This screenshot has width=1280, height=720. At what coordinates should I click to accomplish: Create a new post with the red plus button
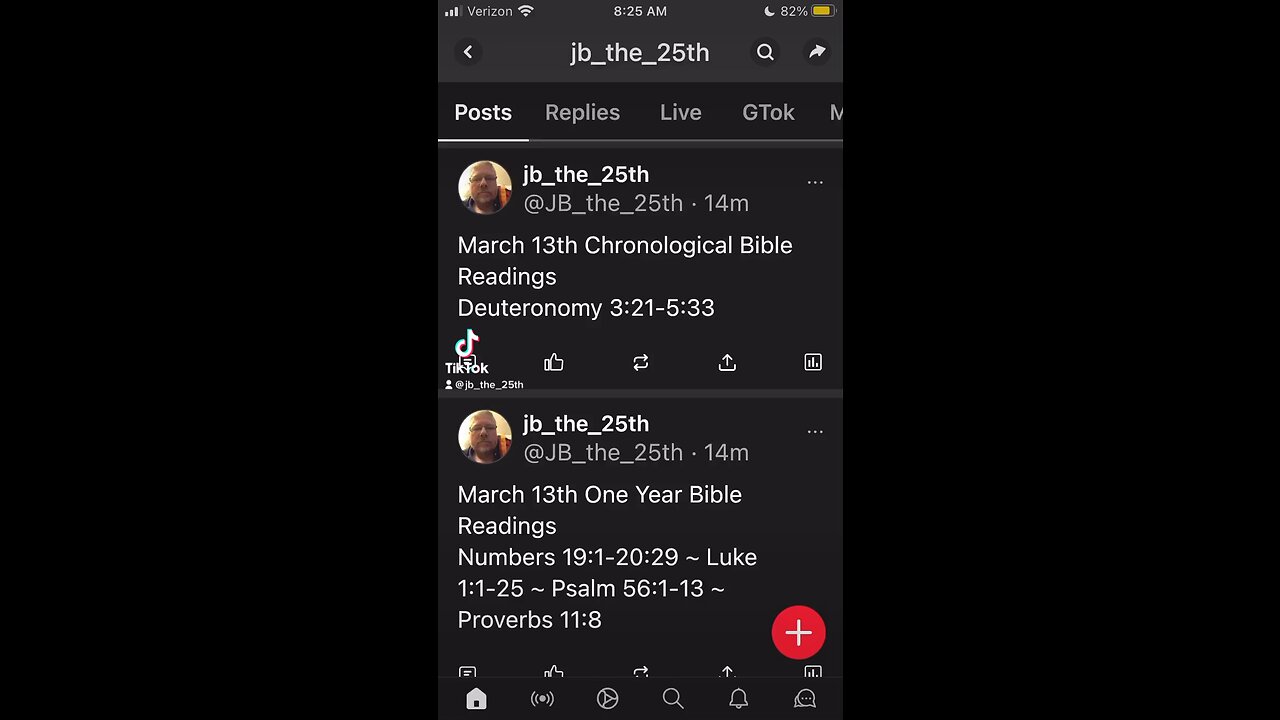tap(798, 632)
